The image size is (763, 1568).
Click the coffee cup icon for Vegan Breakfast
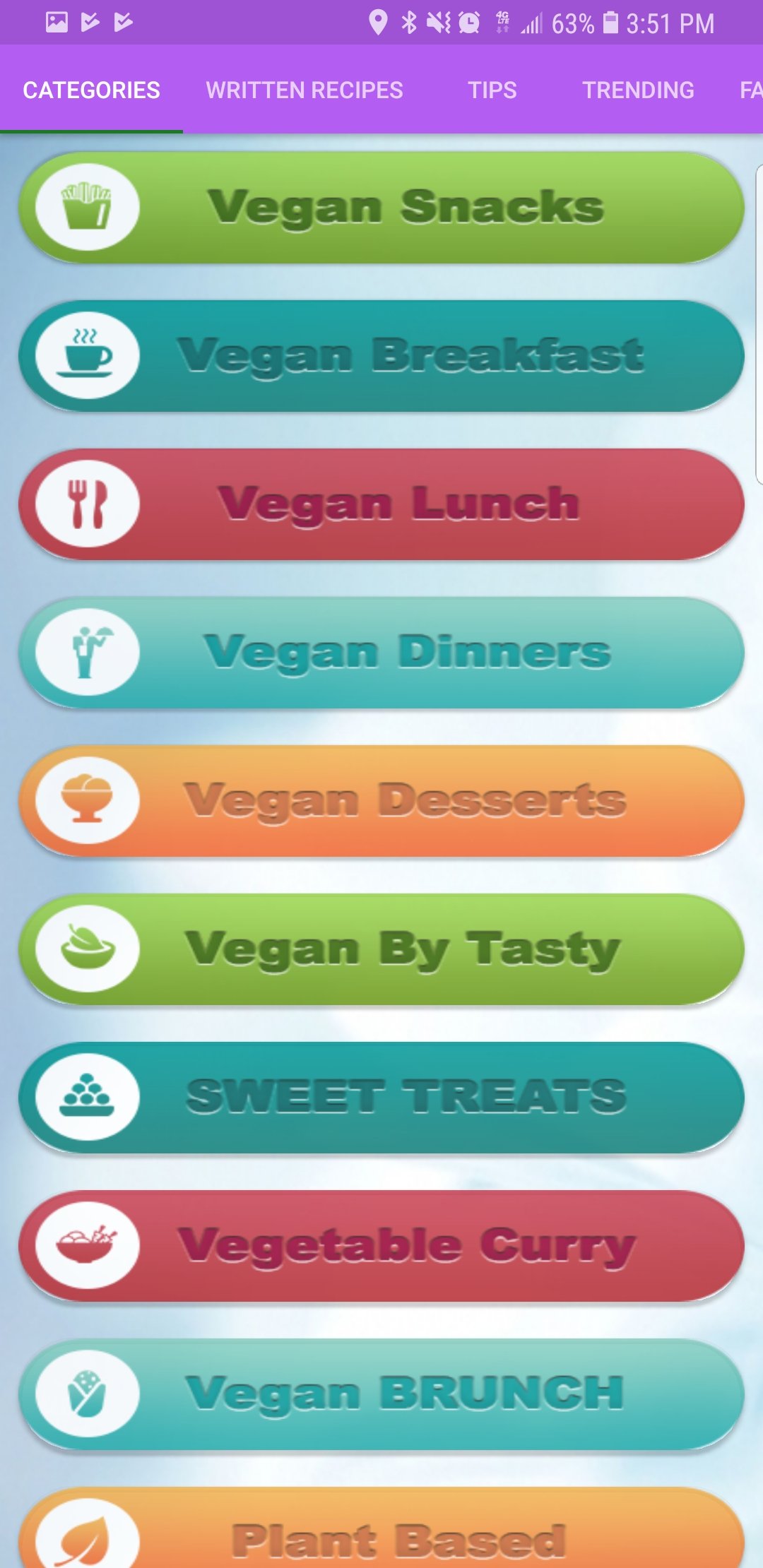coord(88,355)
